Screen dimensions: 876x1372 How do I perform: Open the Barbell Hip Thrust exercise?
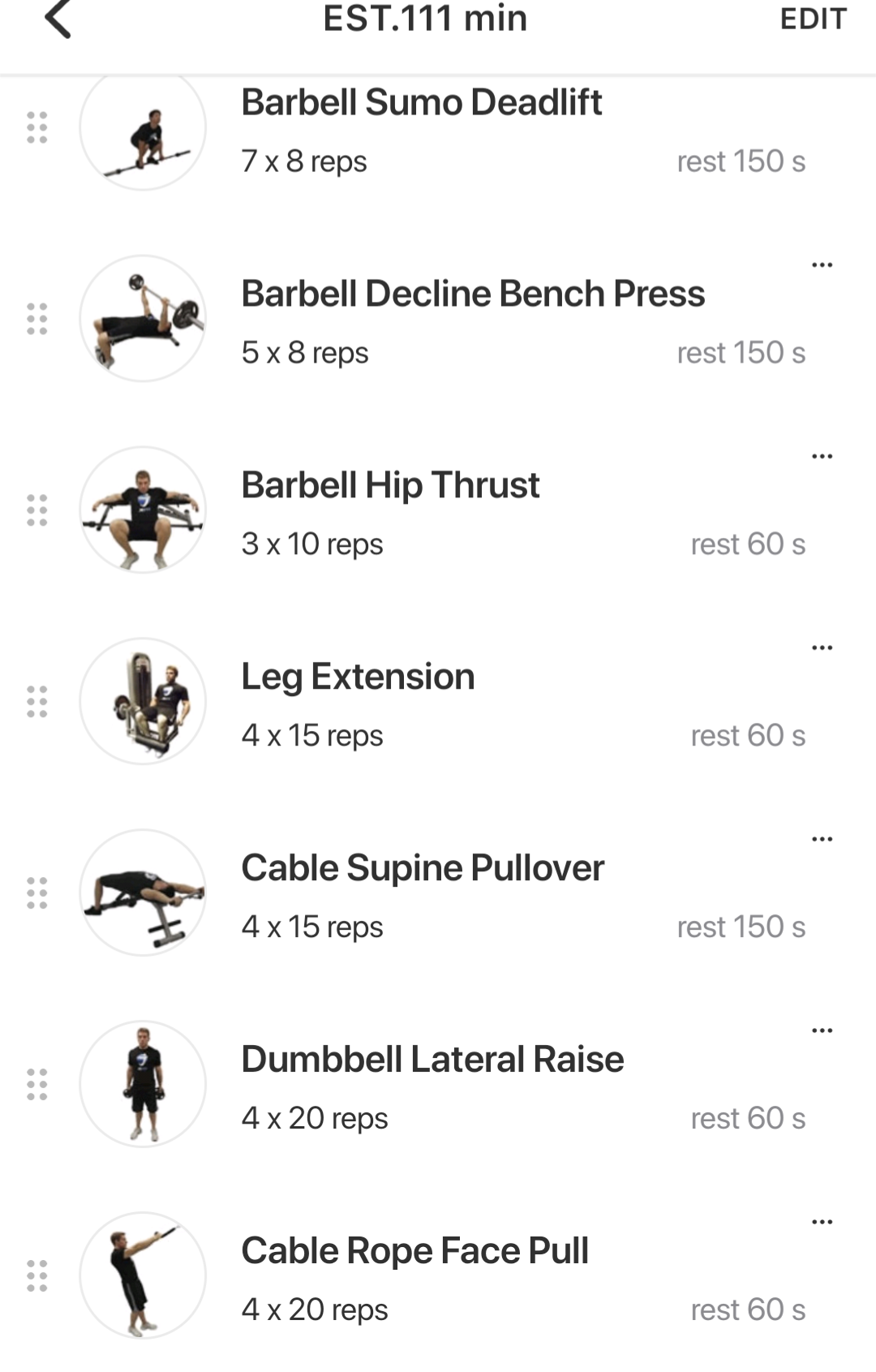click(390, 486)
